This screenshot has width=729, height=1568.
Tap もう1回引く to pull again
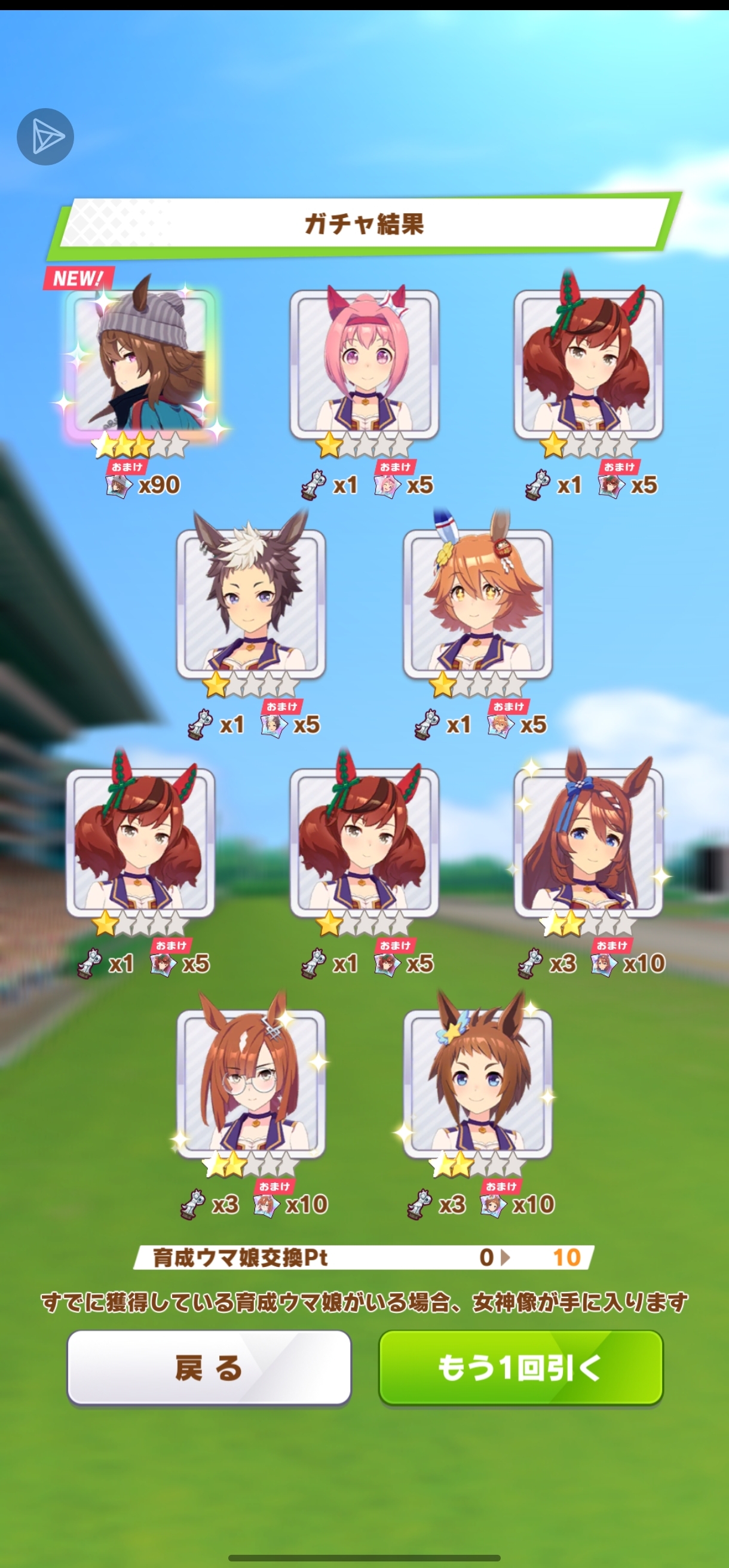[x=520, y=1368]
